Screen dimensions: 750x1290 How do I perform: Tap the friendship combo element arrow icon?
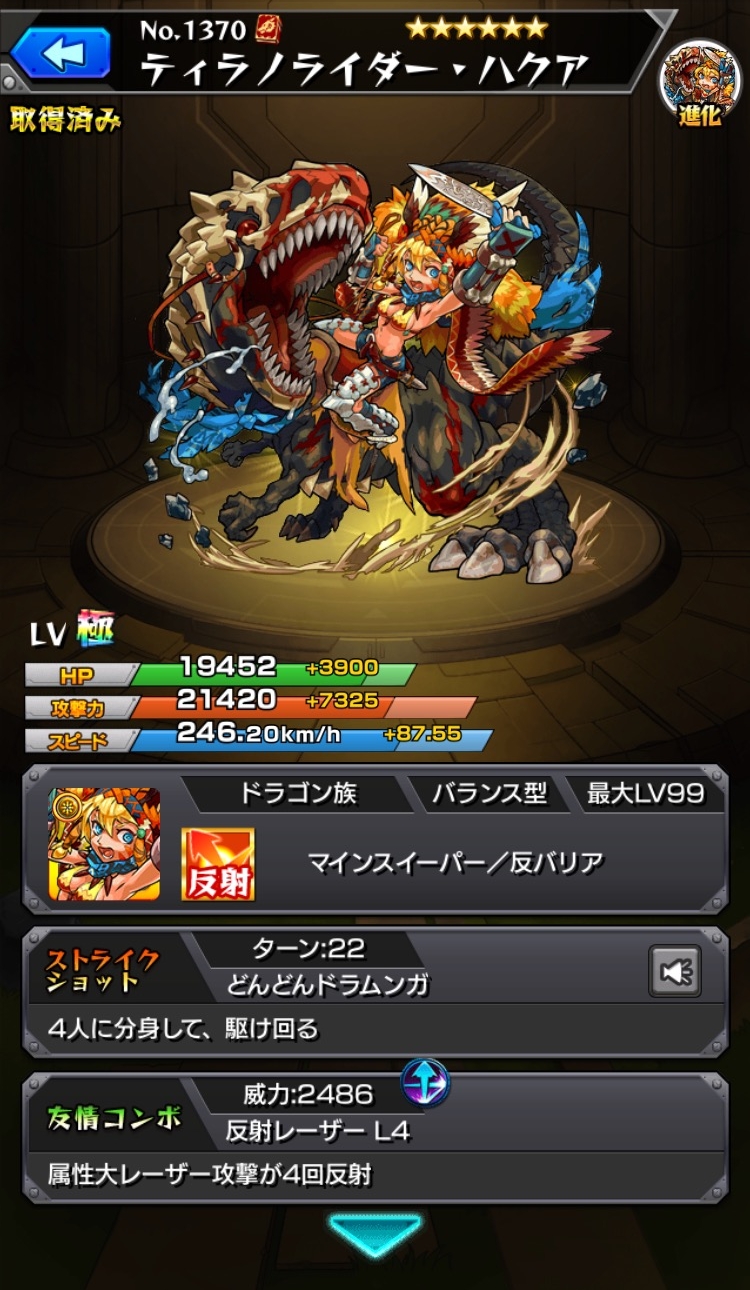[x=425, y=1084]
